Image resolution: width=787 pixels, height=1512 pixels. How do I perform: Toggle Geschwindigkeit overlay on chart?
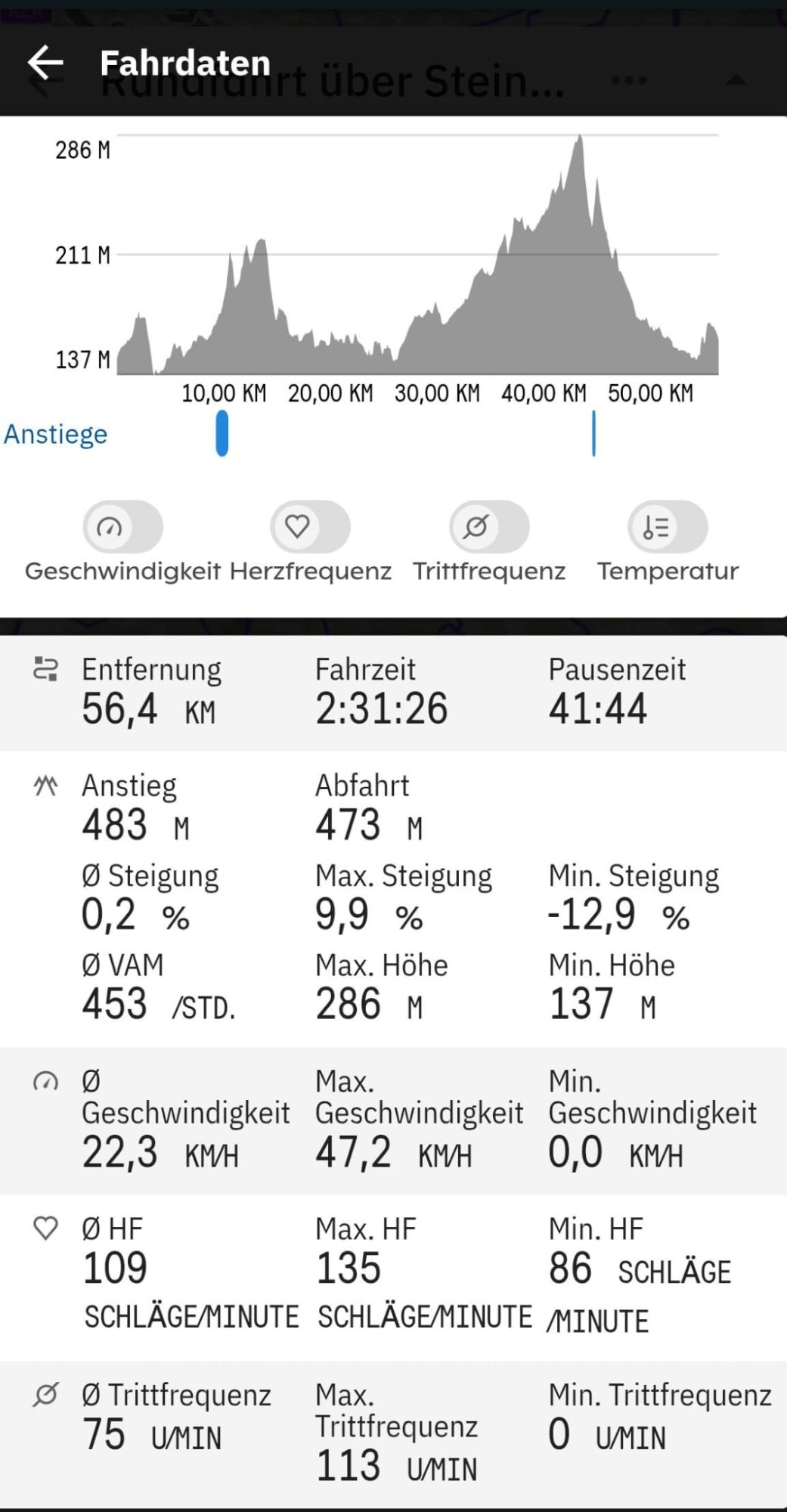[x=122, y=527]
